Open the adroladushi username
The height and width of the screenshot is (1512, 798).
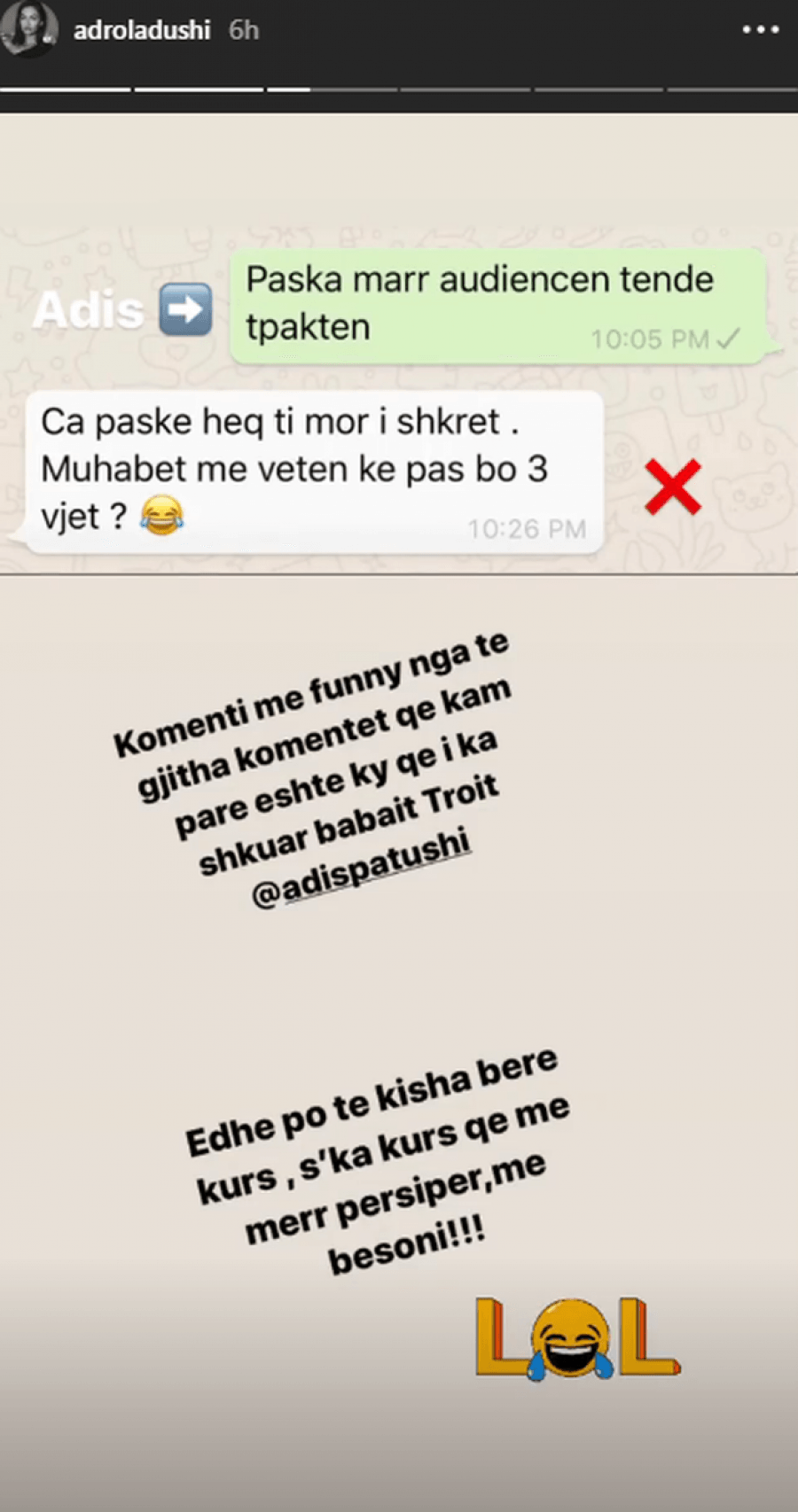coord(142,30)
